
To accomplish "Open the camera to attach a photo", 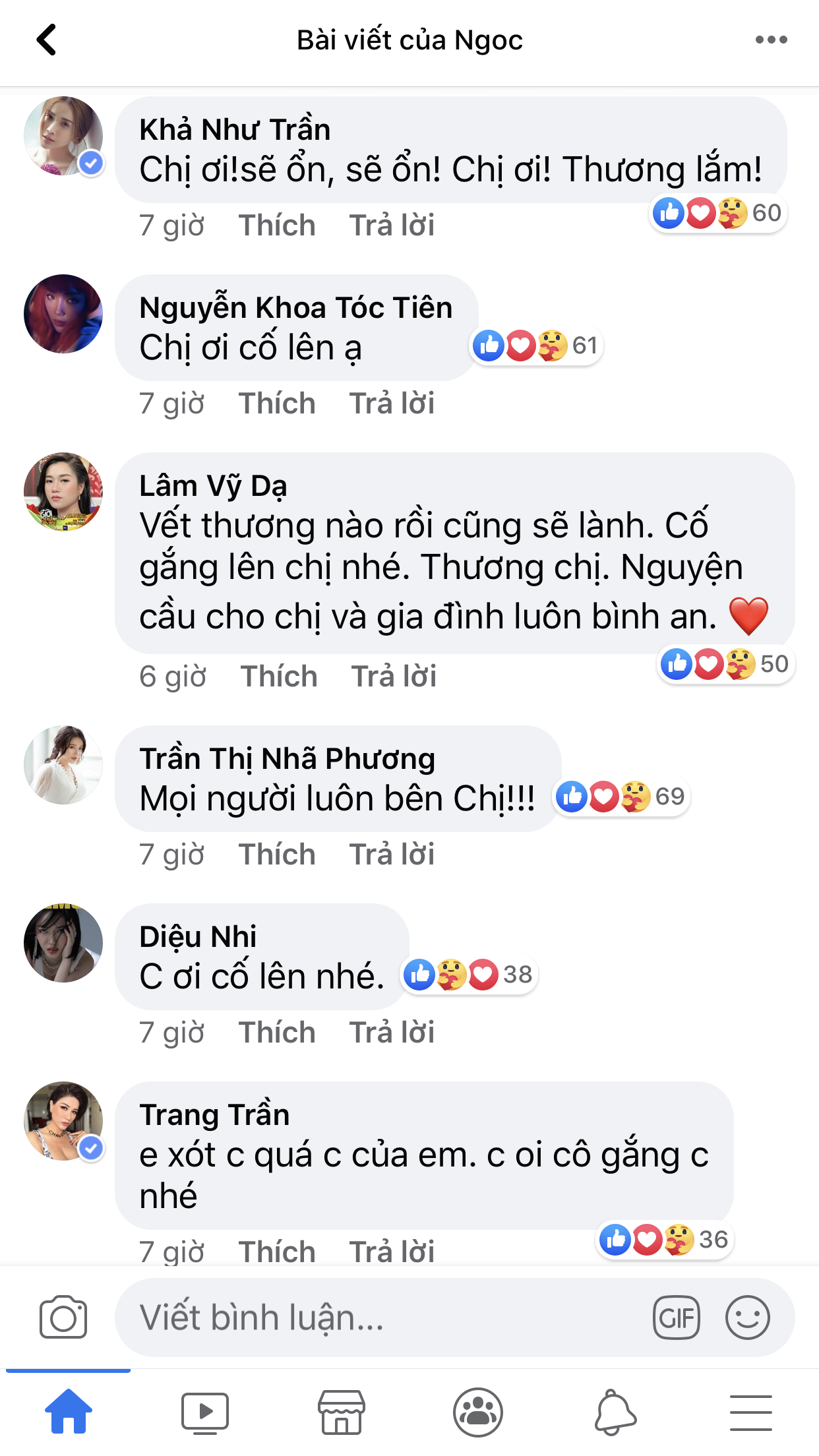I will pyautogui.click(x=63, y=1318).
